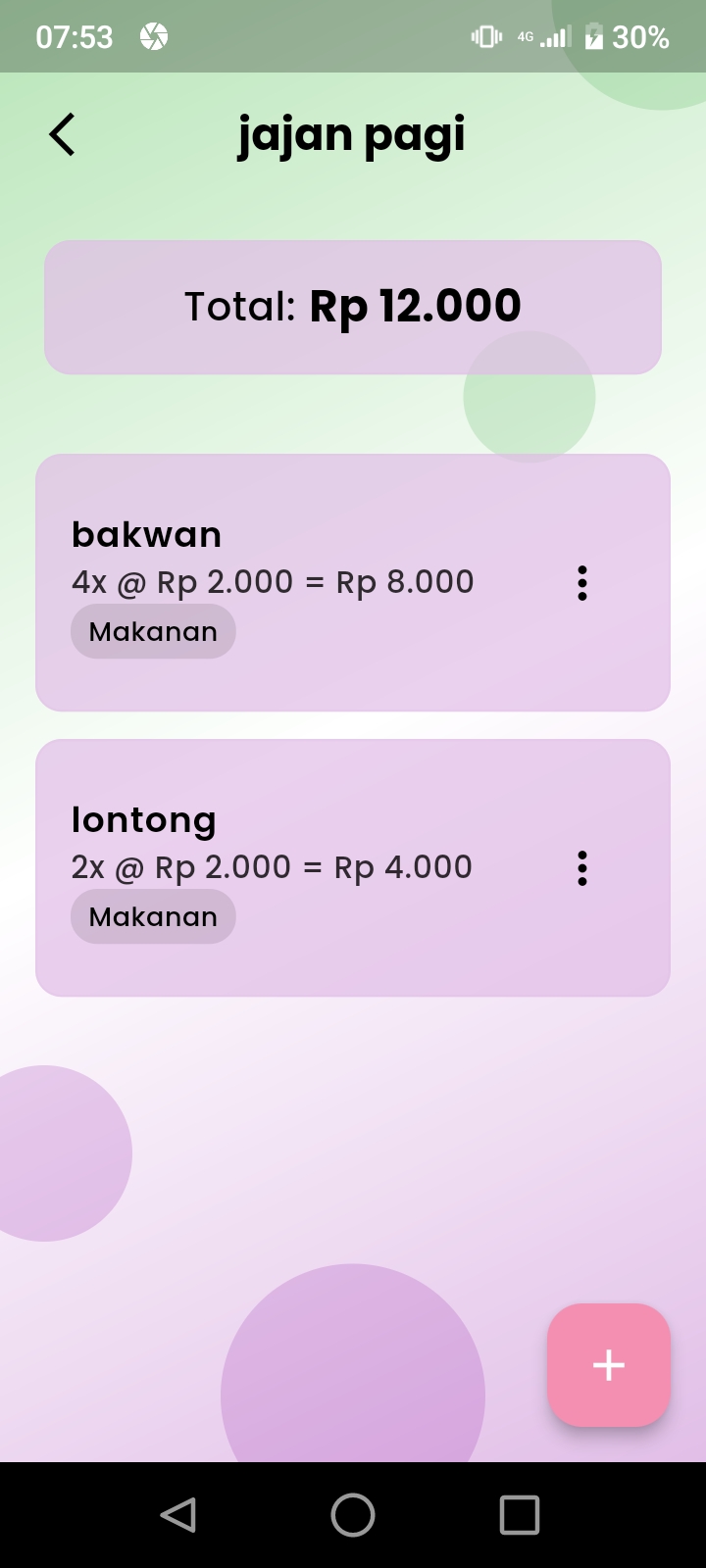Add a new item with the plus button

(609, 1365)
